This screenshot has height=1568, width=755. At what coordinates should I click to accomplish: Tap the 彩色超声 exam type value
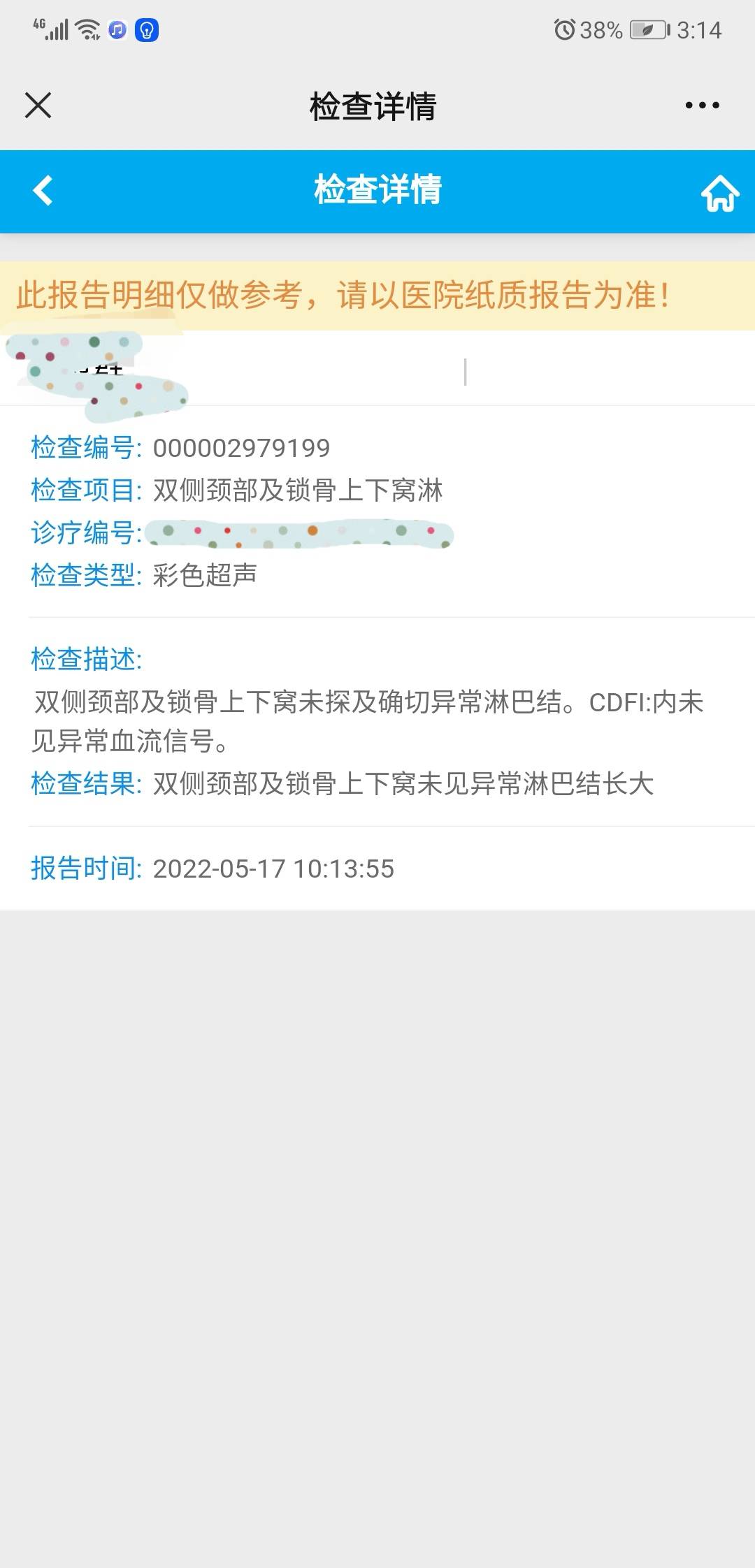click(204, 574)
